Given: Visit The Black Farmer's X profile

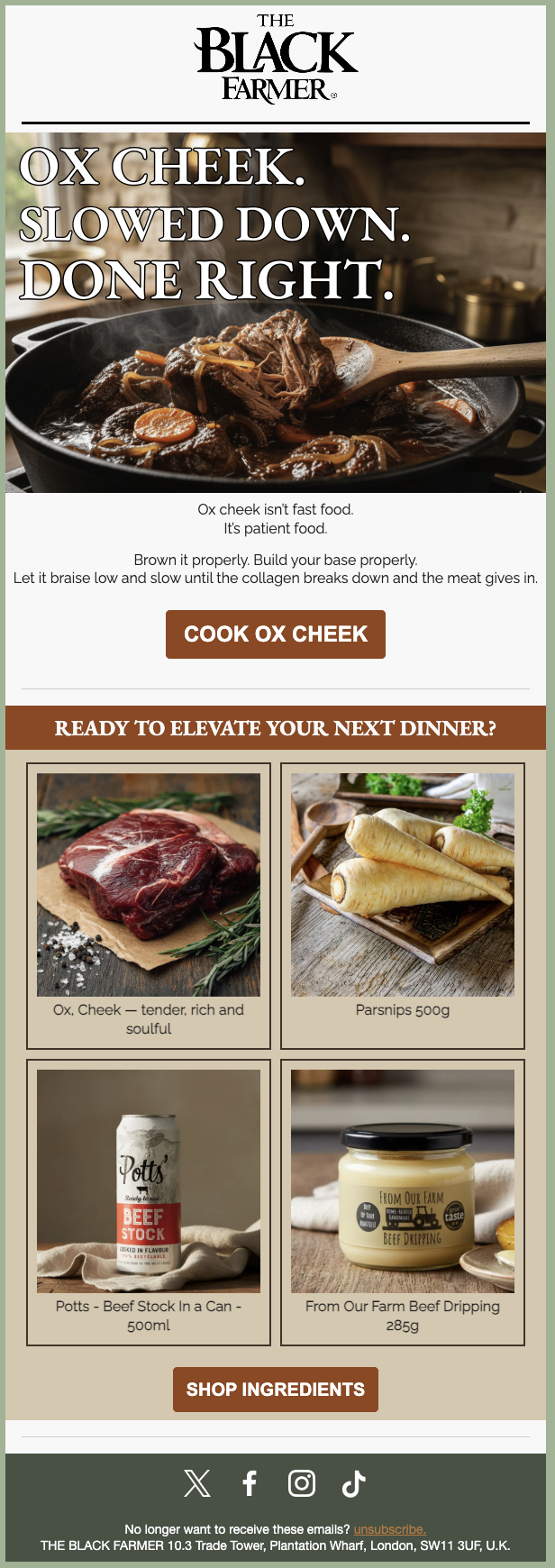Looking at the screenshot, I should (197, 1483).
